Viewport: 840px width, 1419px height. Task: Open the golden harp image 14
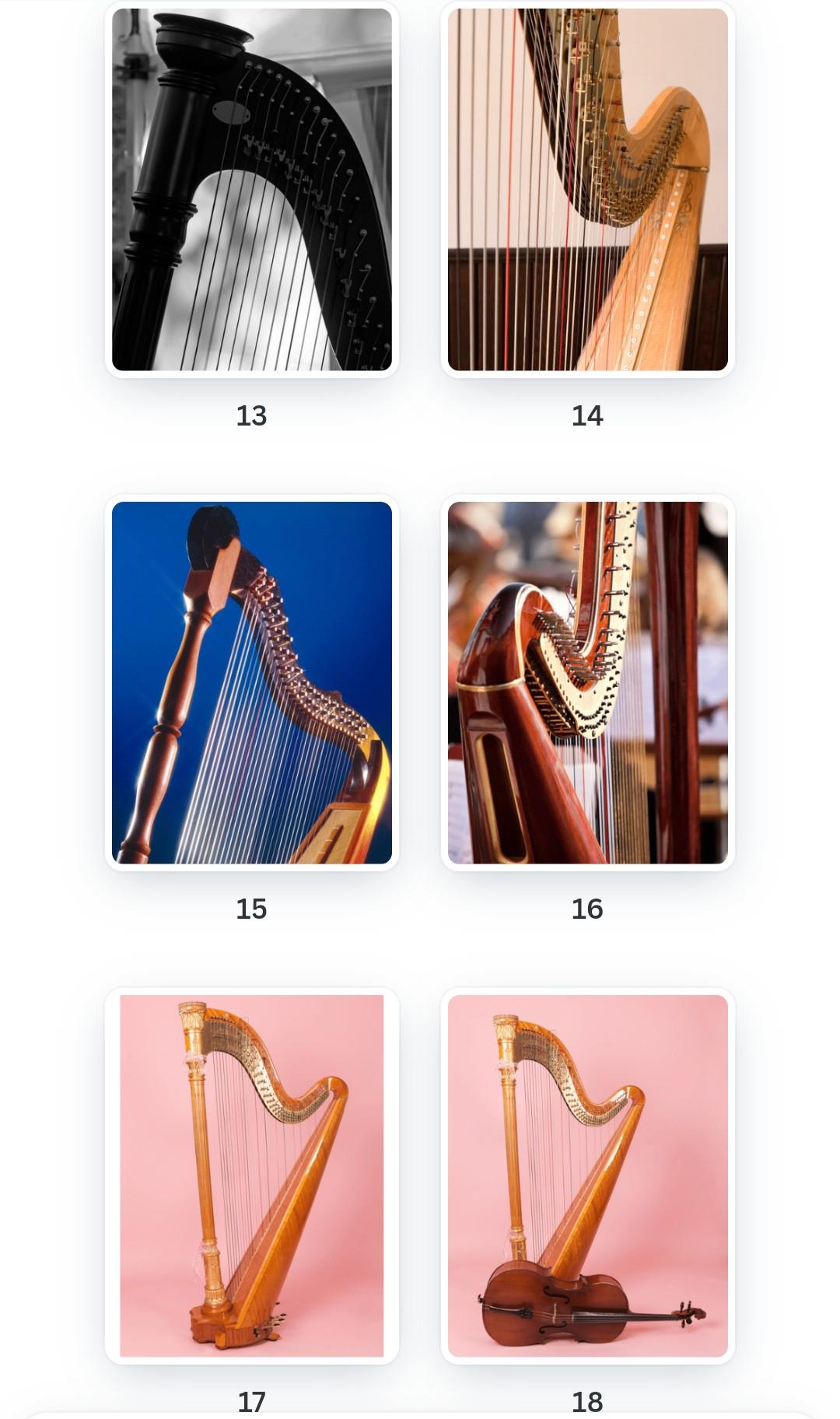(588, 190)
